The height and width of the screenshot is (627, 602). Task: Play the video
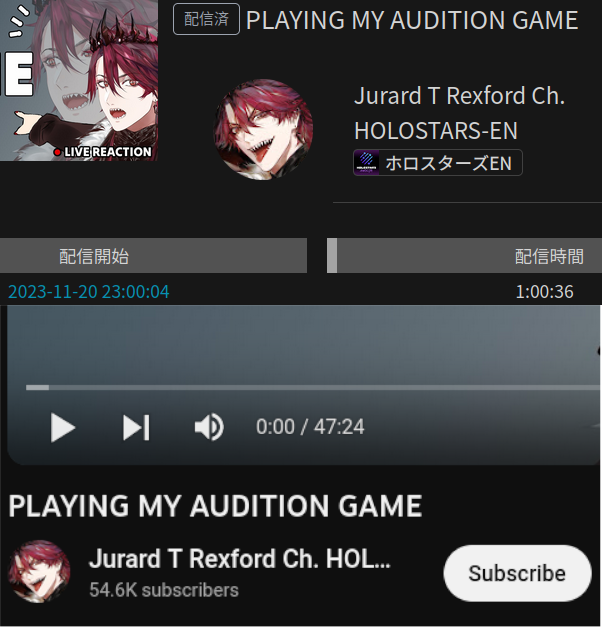click(63, 428)
